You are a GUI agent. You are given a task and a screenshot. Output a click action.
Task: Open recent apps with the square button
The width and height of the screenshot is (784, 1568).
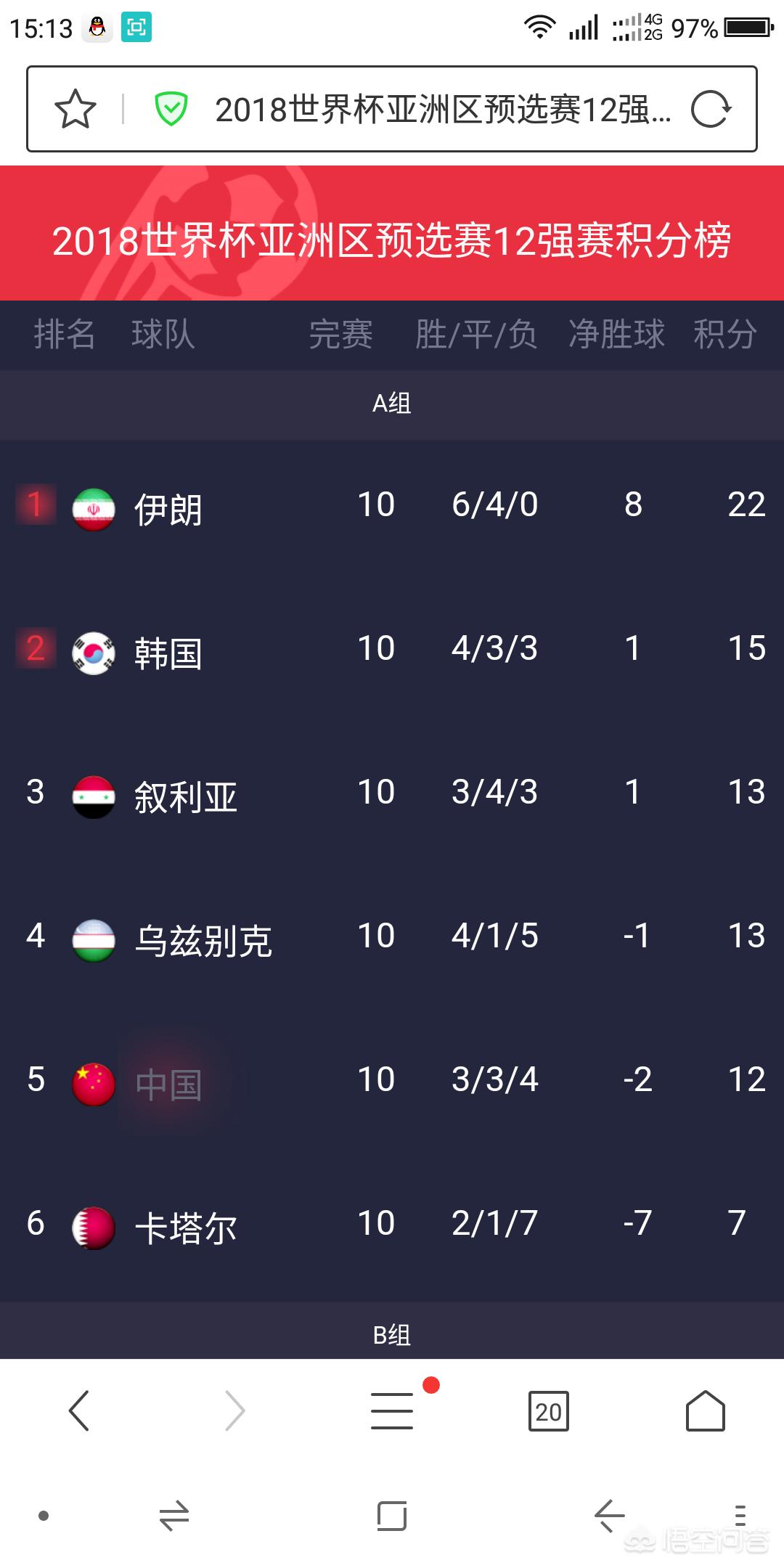coord(392,1516)
